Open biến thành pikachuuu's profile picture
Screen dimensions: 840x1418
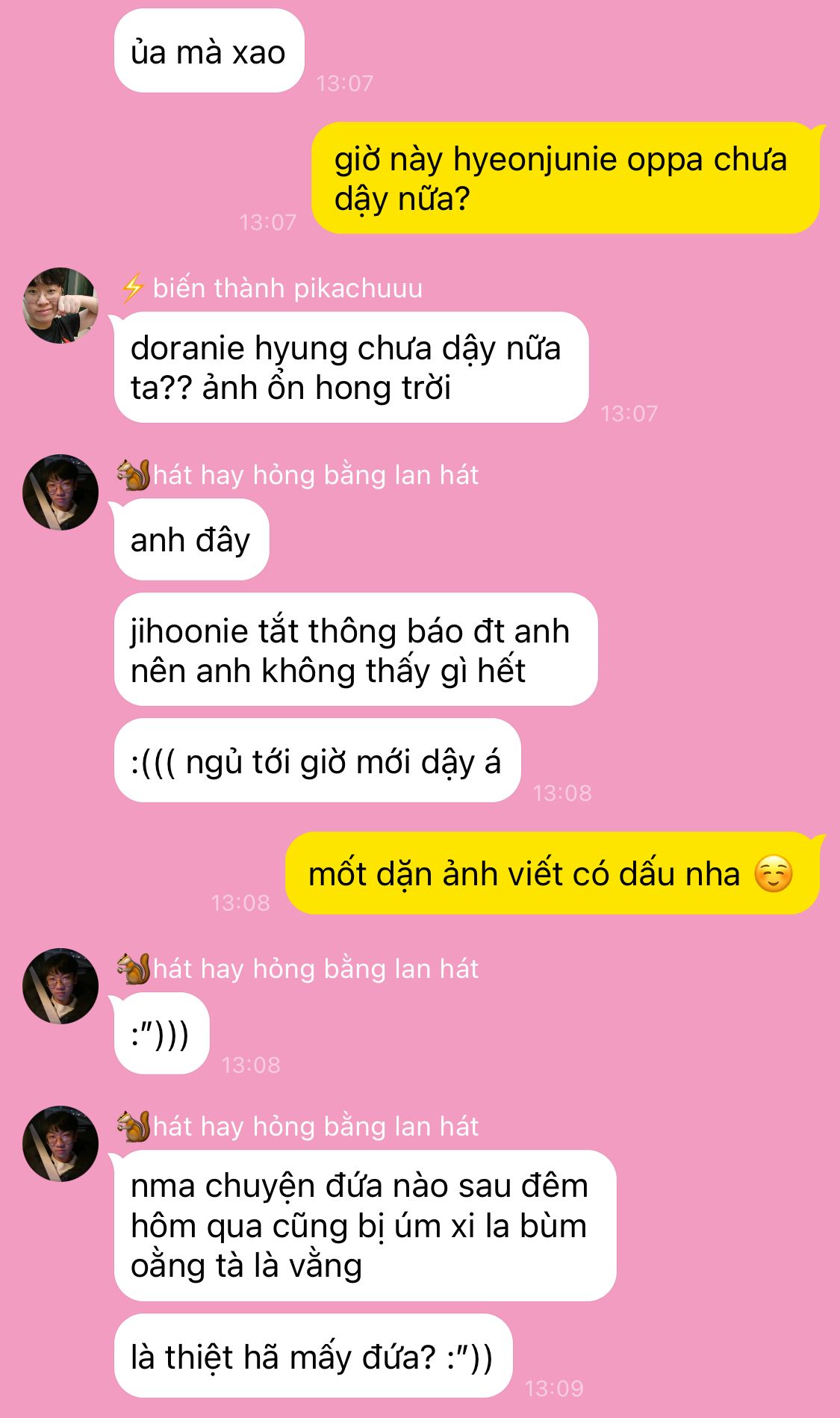60,306
